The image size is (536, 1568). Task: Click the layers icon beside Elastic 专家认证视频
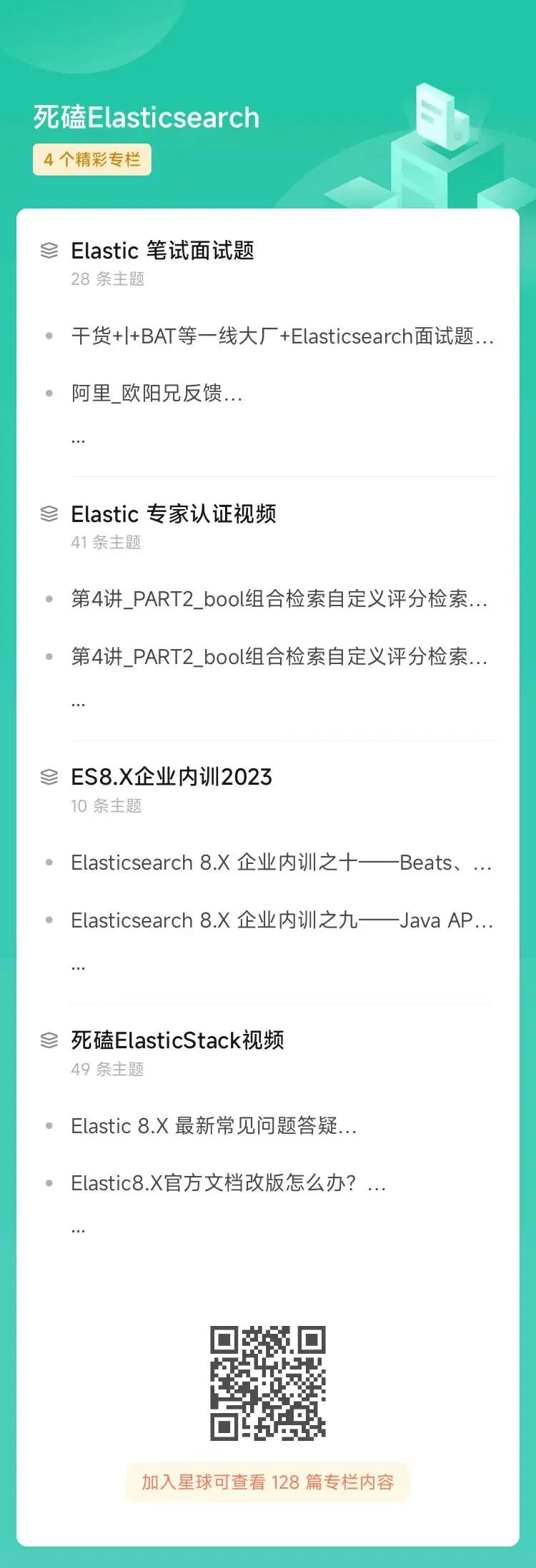coord(50,514)
